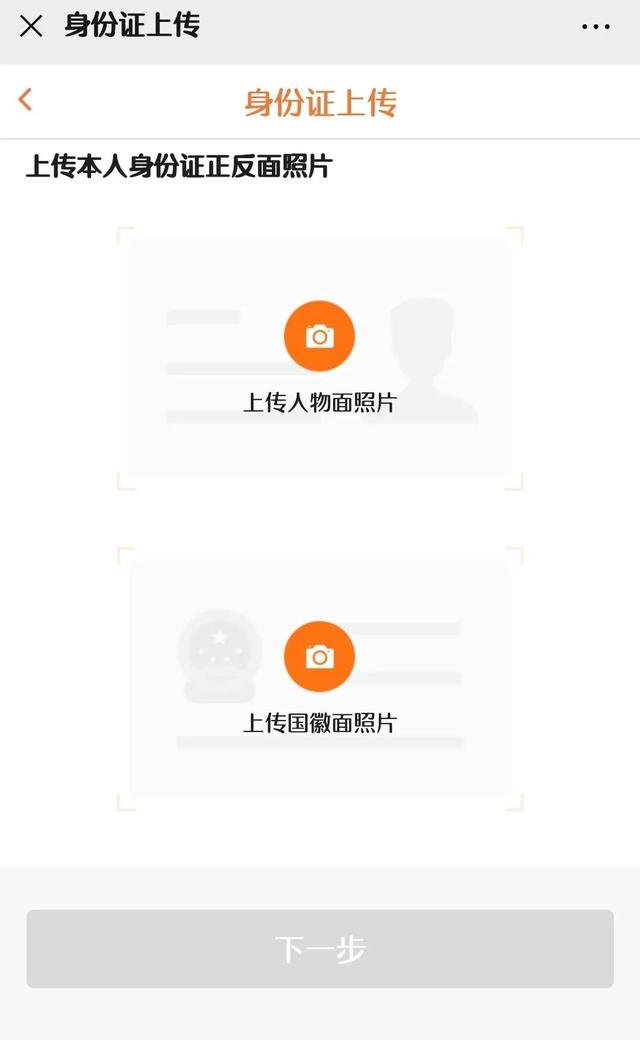Go back with the orange arrow
Viewport: 640px width, 1040px height.
pyautogui.click(x=25, y=100)
